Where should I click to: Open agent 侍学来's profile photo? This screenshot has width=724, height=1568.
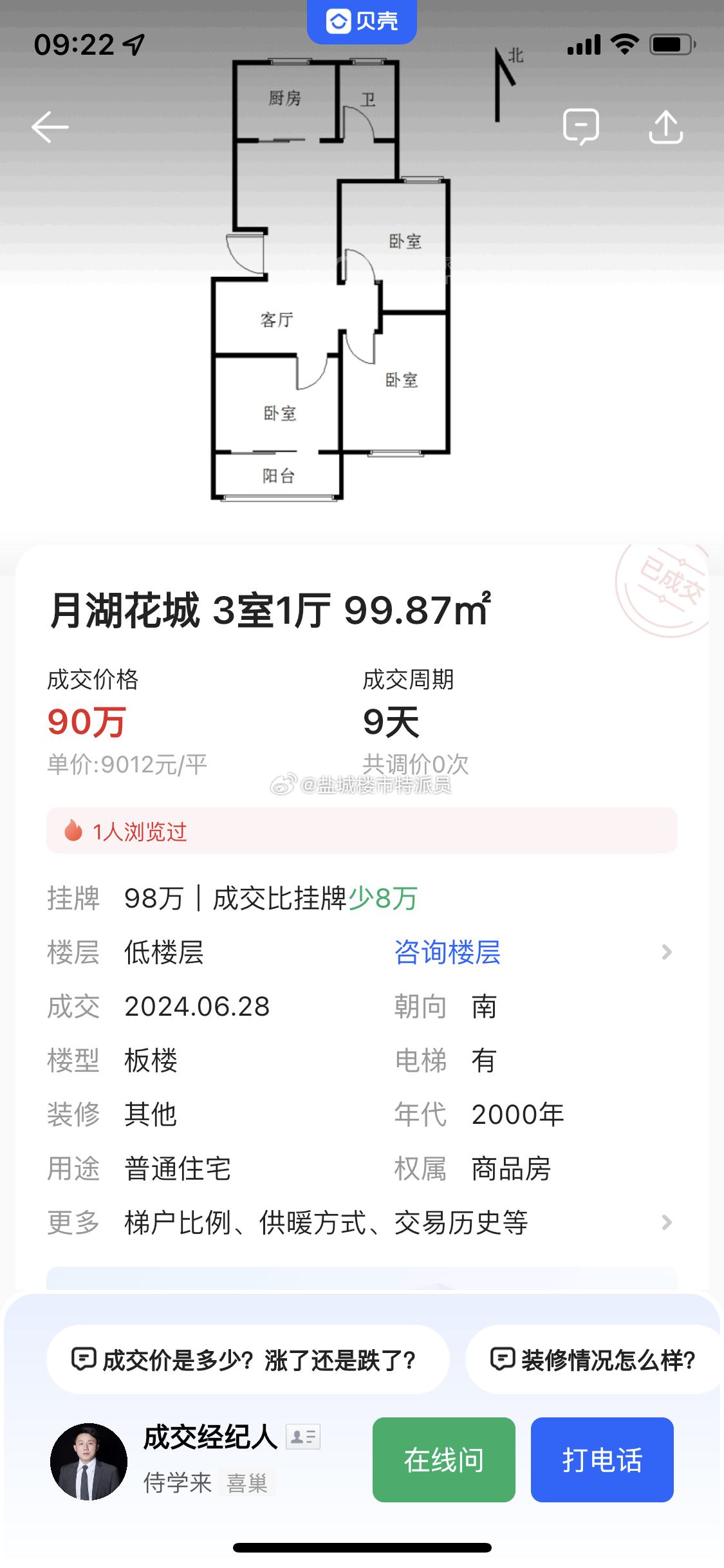click(x=89, y=1461)
